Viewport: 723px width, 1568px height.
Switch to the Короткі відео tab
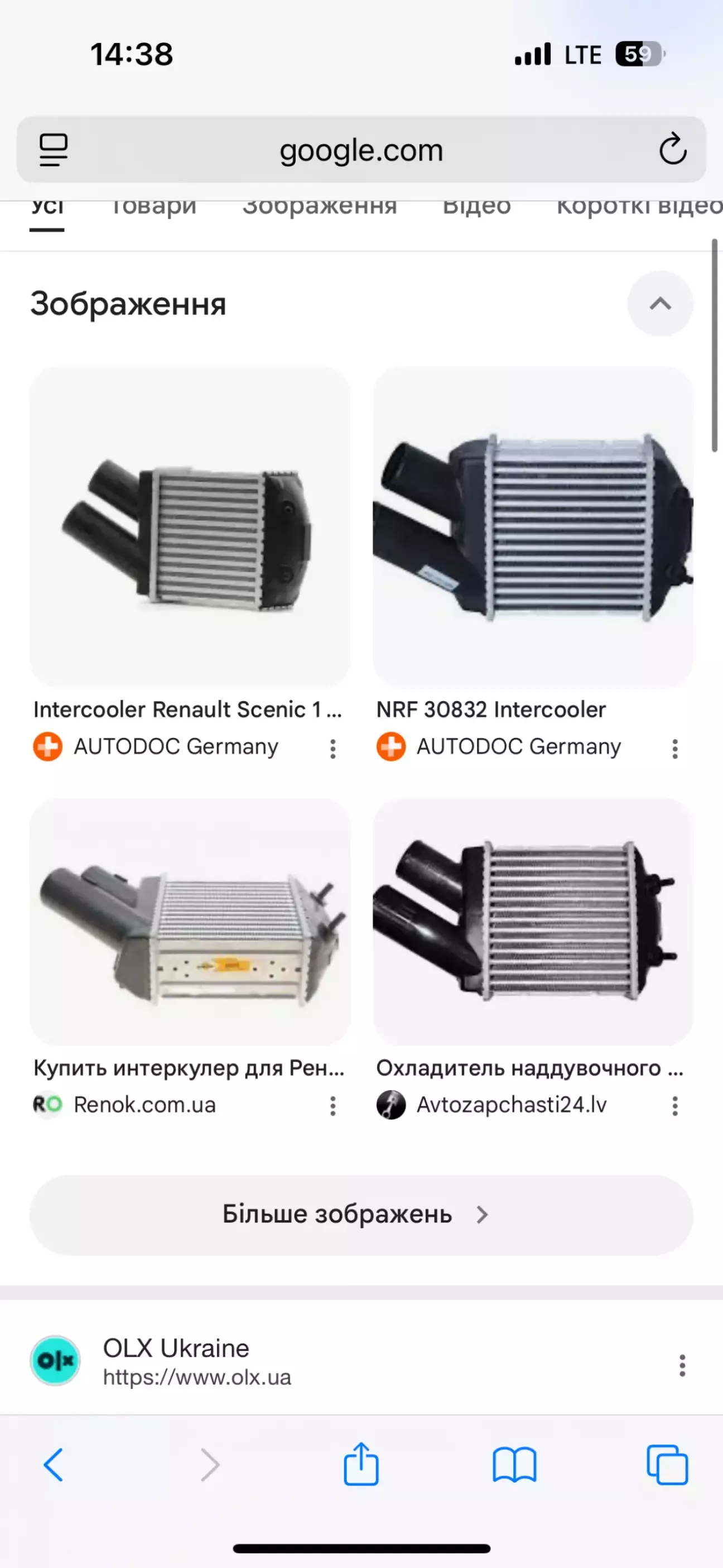[x=639, y=208]
